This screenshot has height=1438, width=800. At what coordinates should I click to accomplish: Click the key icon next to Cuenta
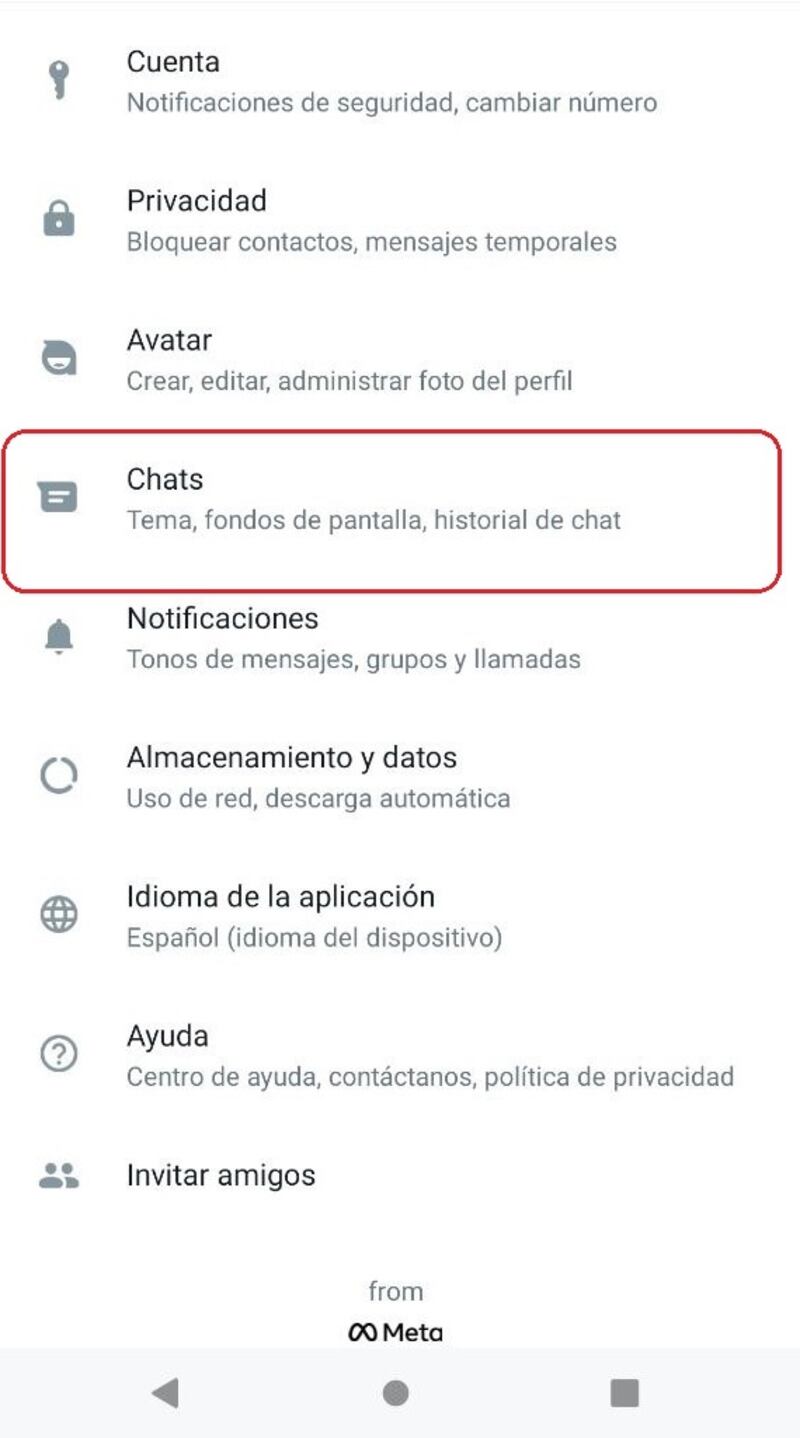60,80
